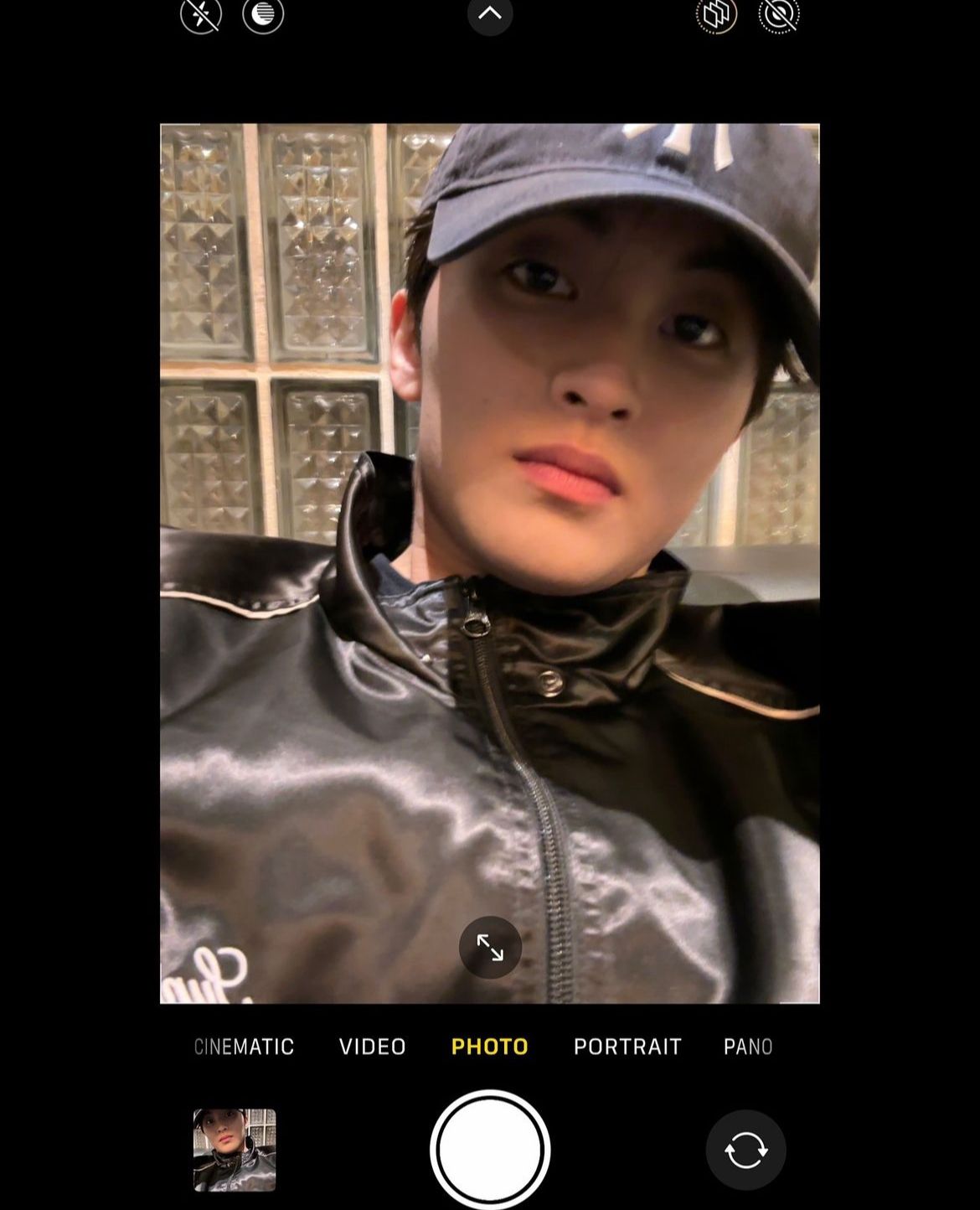The height and width of the screenshot is (1210, 980).
Task: Switch to Pano mode
Action: [748, 1047]
